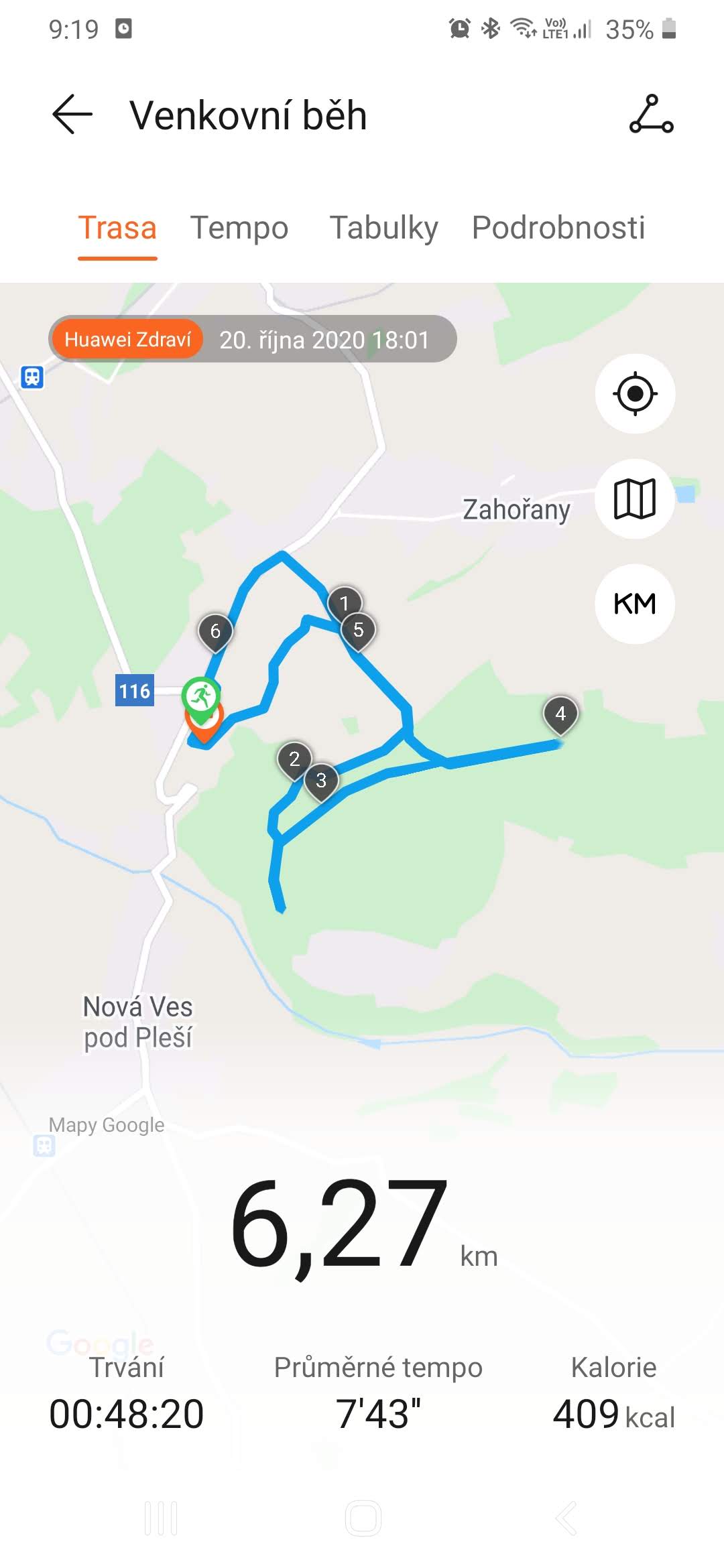This screenshot has height=1568, width=724.
Task: Tap the system home button
Action: click(x=363, y=1518)
